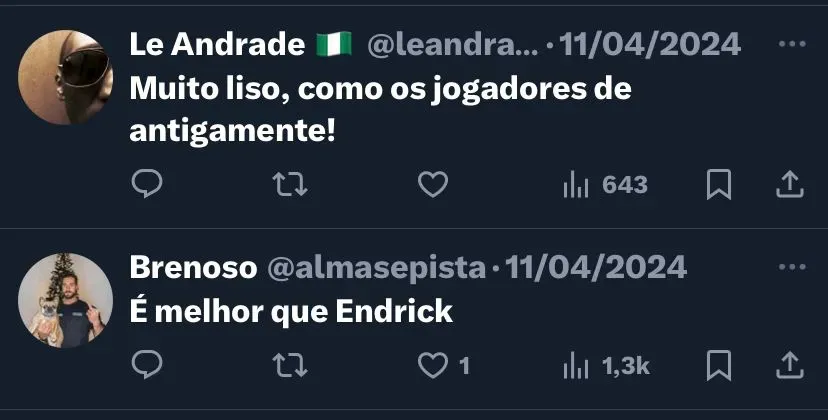The image size is (828, 420).
Task: Open Le Andrade's profile picture
Action: pos(66,77)
